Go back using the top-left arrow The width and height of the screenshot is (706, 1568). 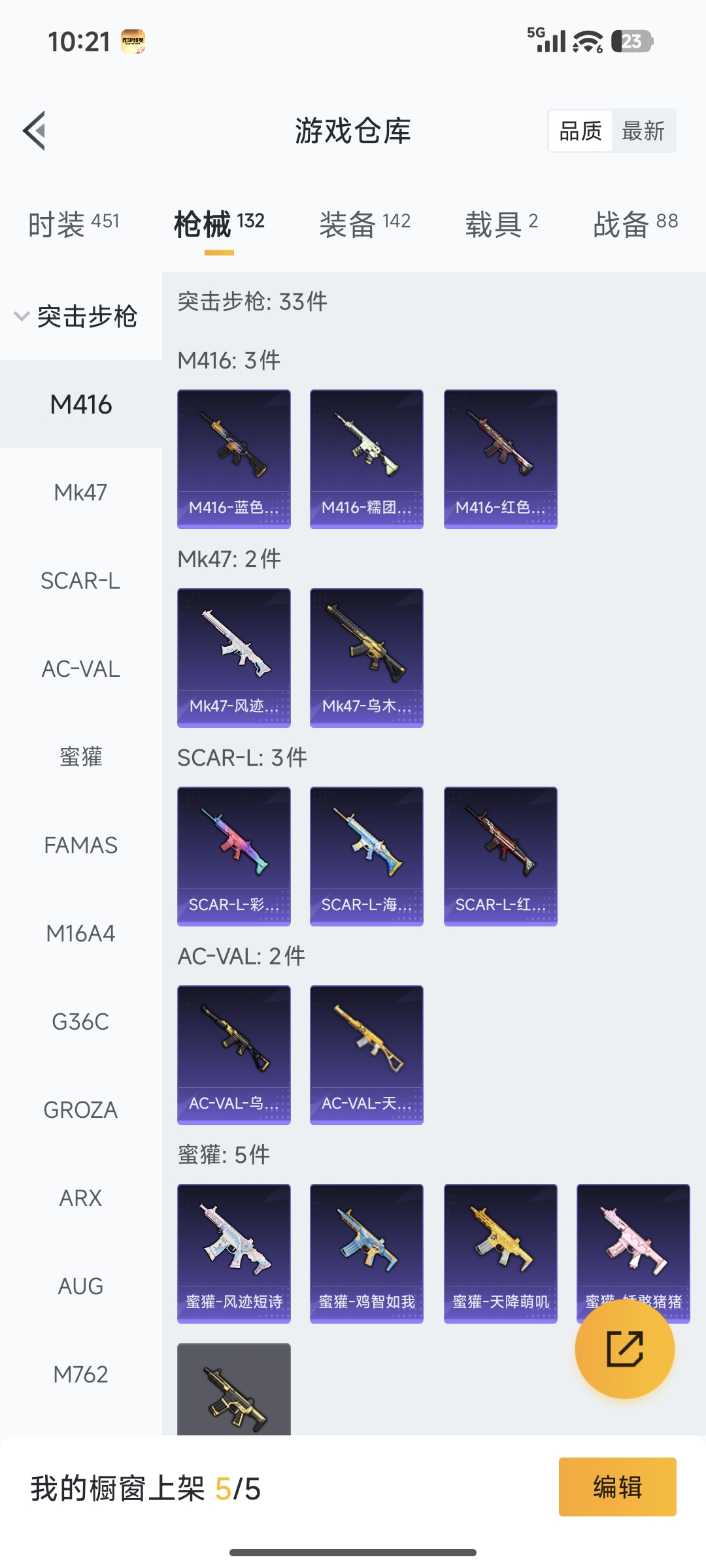(34, 131)
